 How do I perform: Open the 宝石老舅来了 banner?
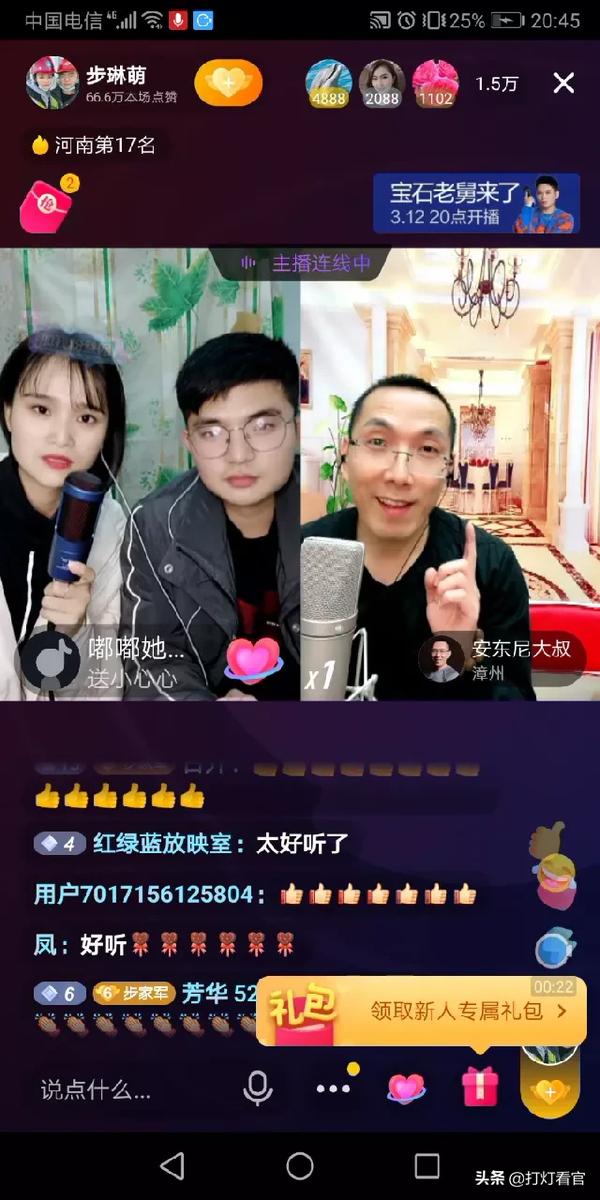(x=477, y=203)
